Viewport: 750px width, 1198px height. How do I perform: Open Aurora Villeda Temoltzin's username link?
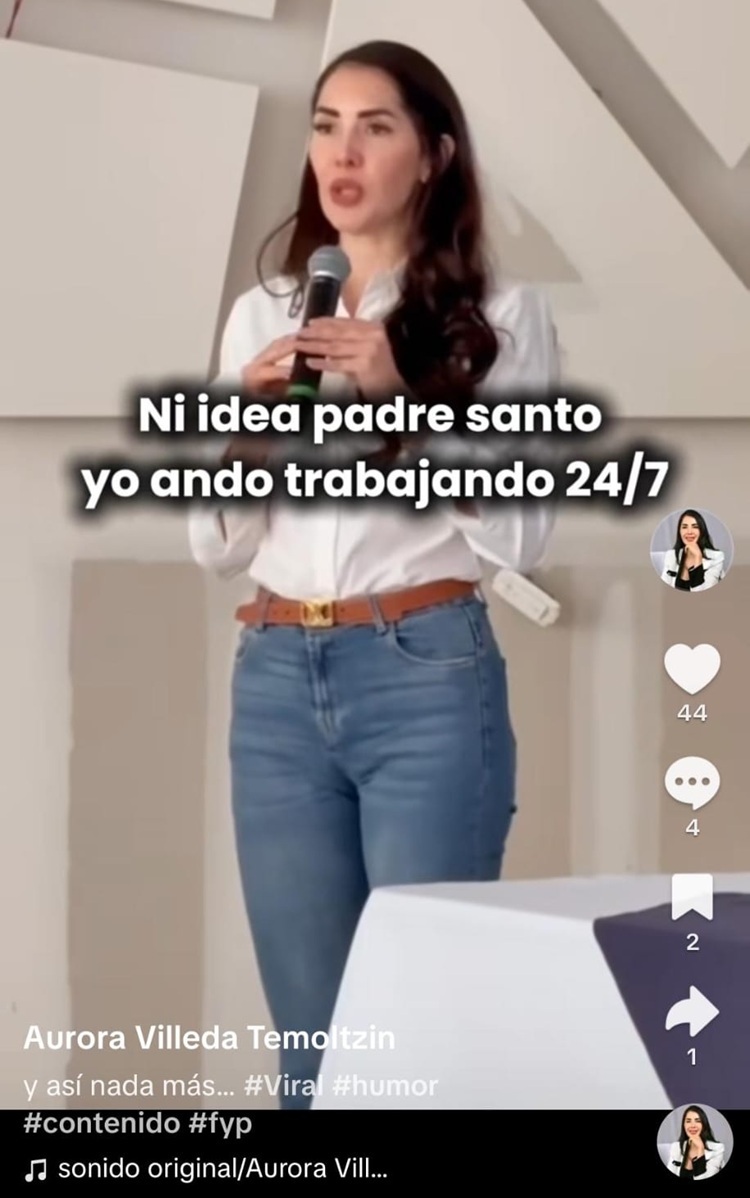(209, 1038)
